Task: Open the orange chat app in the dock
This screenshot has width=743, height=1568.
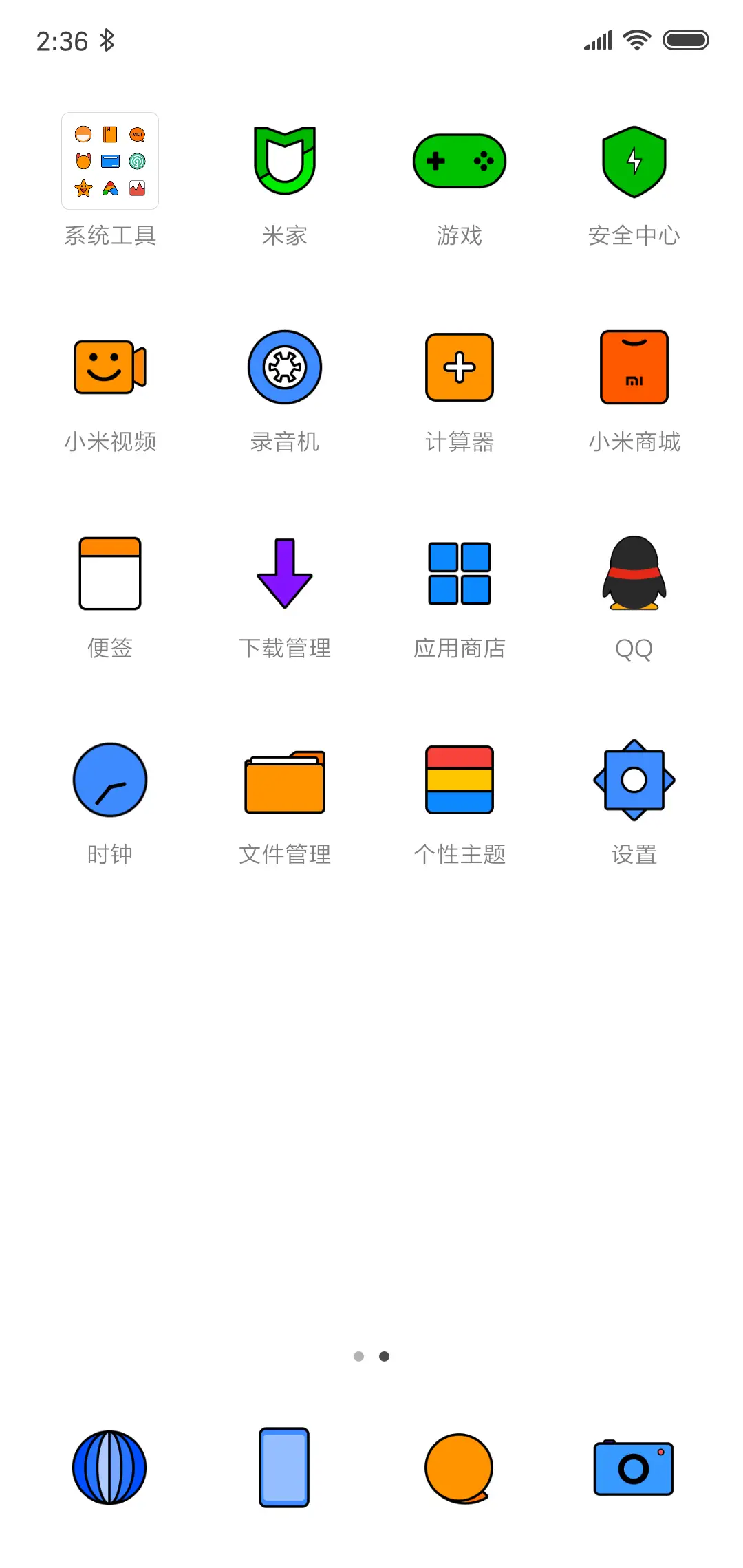Action: click(x=459, y=1468)
